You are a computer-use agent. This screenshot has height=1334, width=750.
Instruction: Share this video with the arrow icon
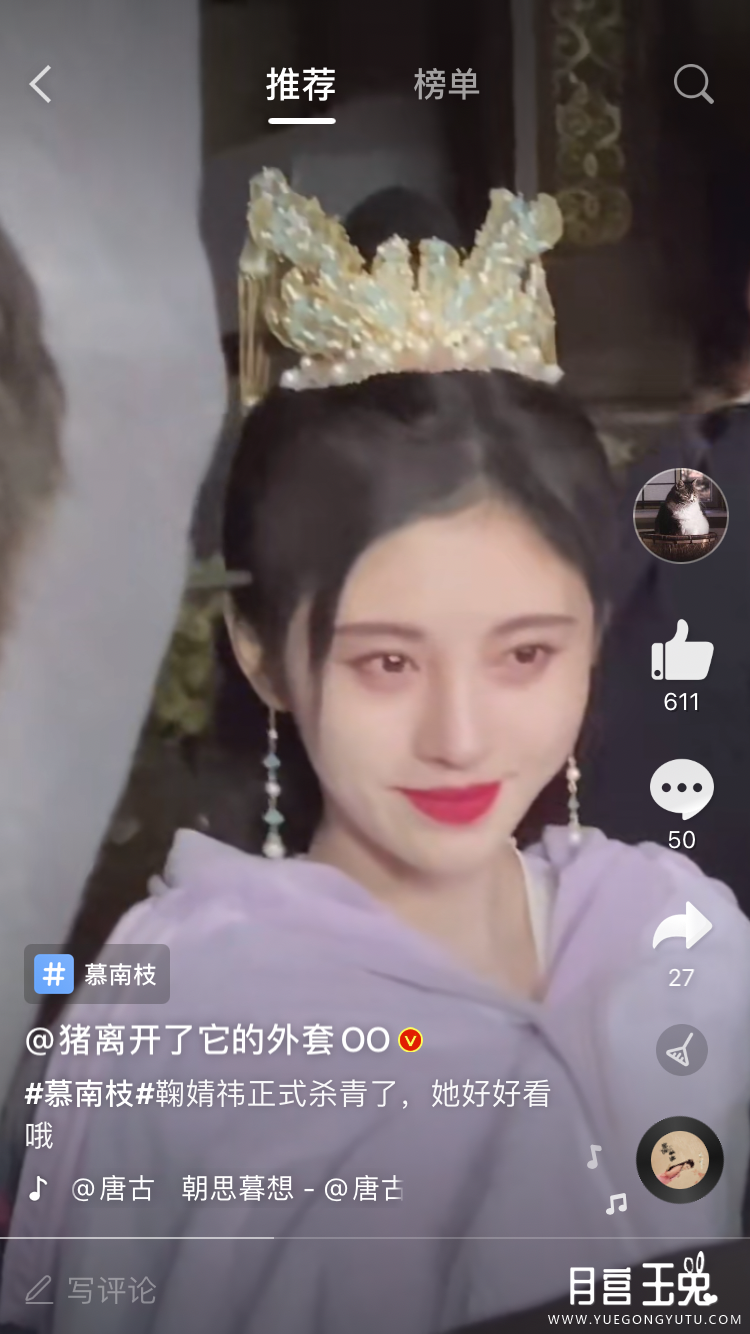coord(682,926)
